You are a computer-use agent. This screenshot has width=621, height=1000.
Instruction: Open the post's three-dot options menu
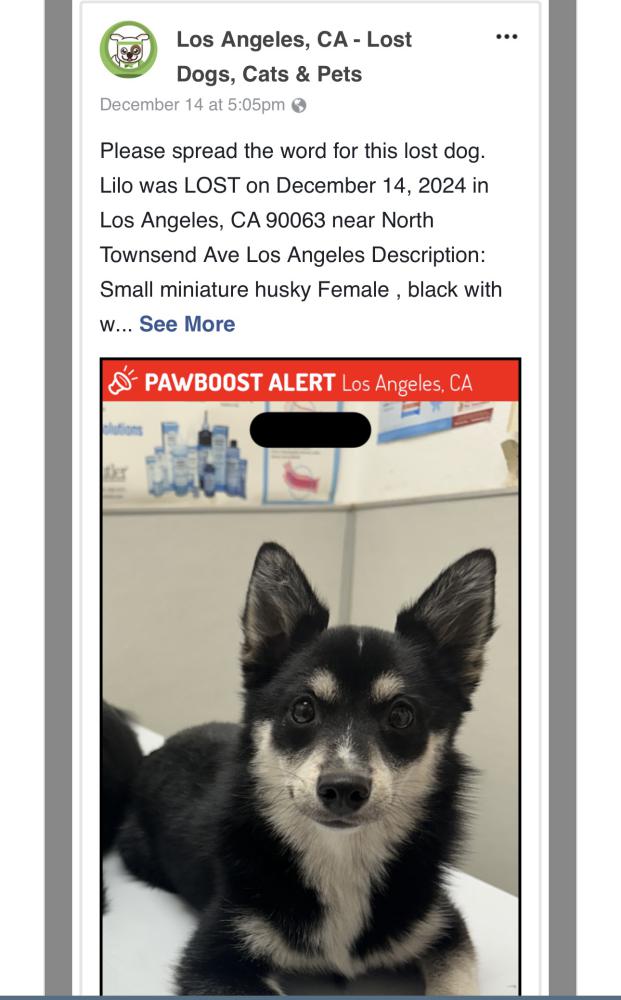pos(506,37)
